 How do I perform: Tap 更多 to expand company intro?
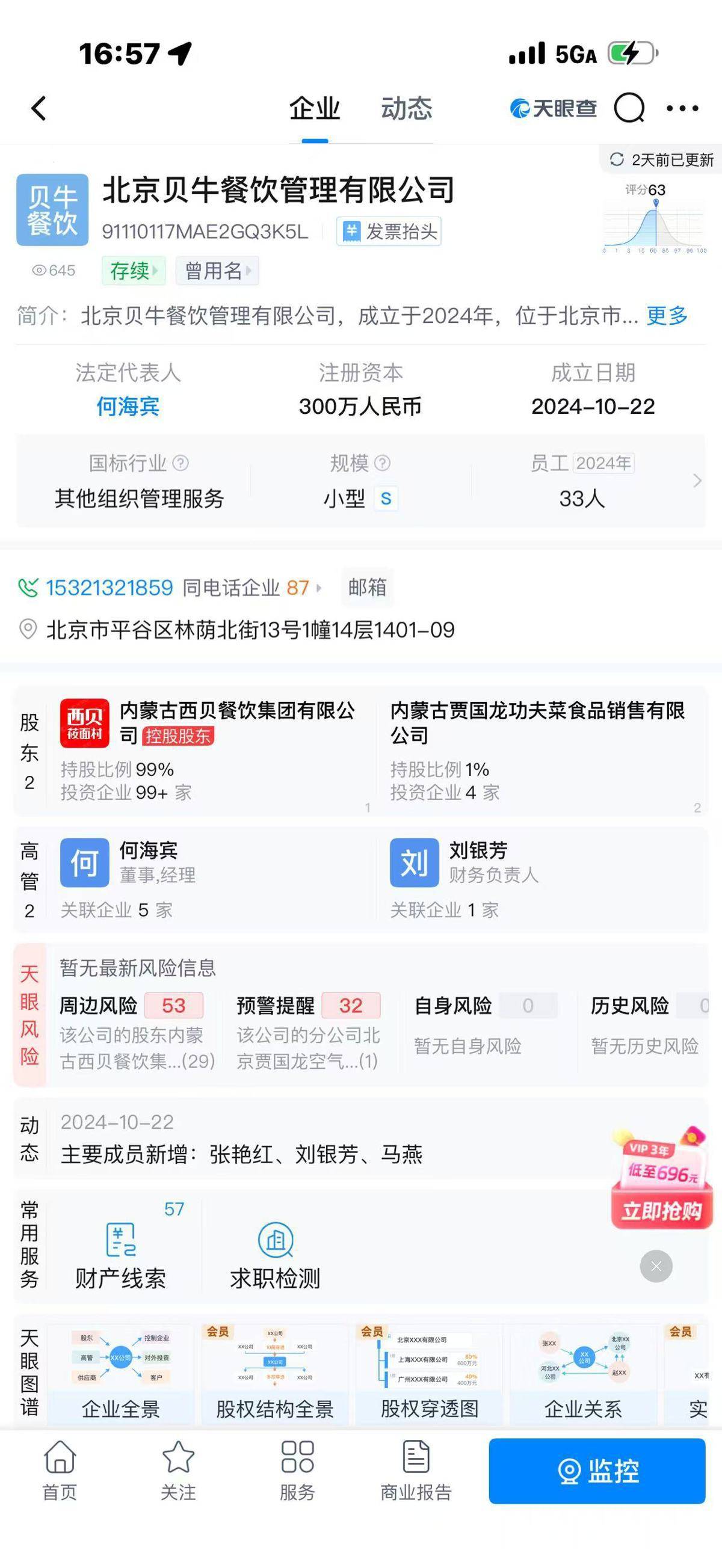[667, 315]
